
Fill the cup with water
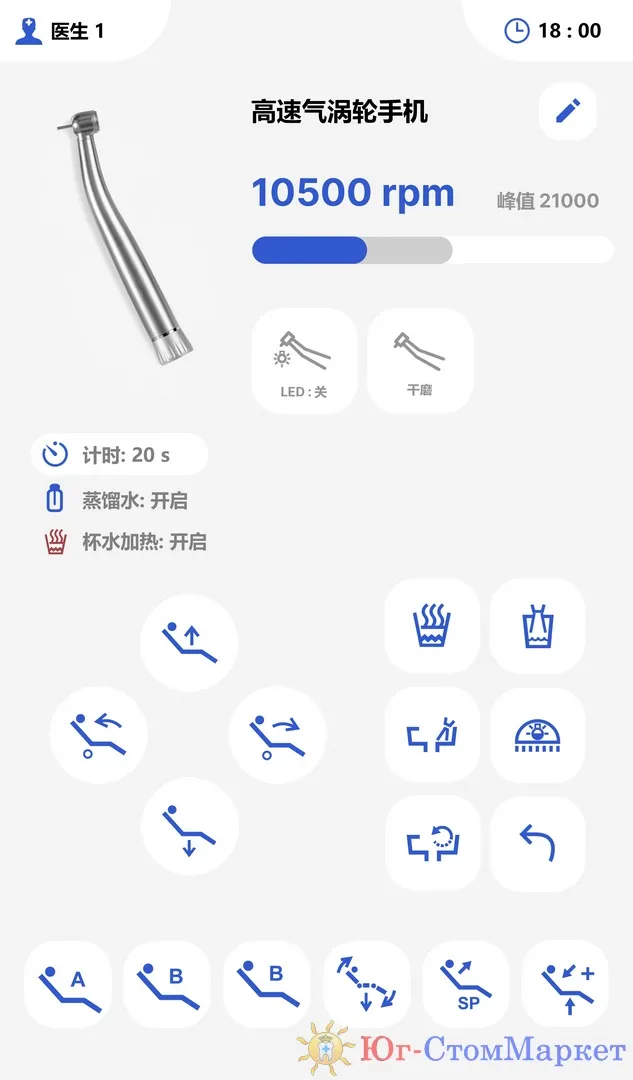(x=537, y=626)
